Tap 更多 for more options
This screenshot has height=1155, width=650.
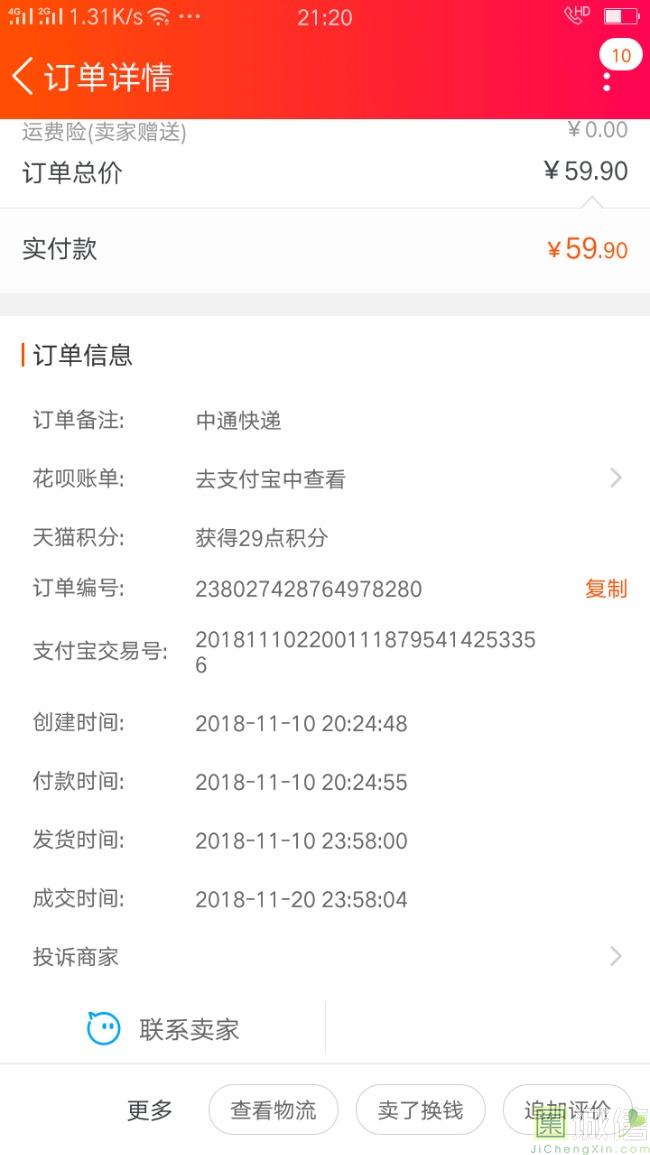coord(150,1110)
